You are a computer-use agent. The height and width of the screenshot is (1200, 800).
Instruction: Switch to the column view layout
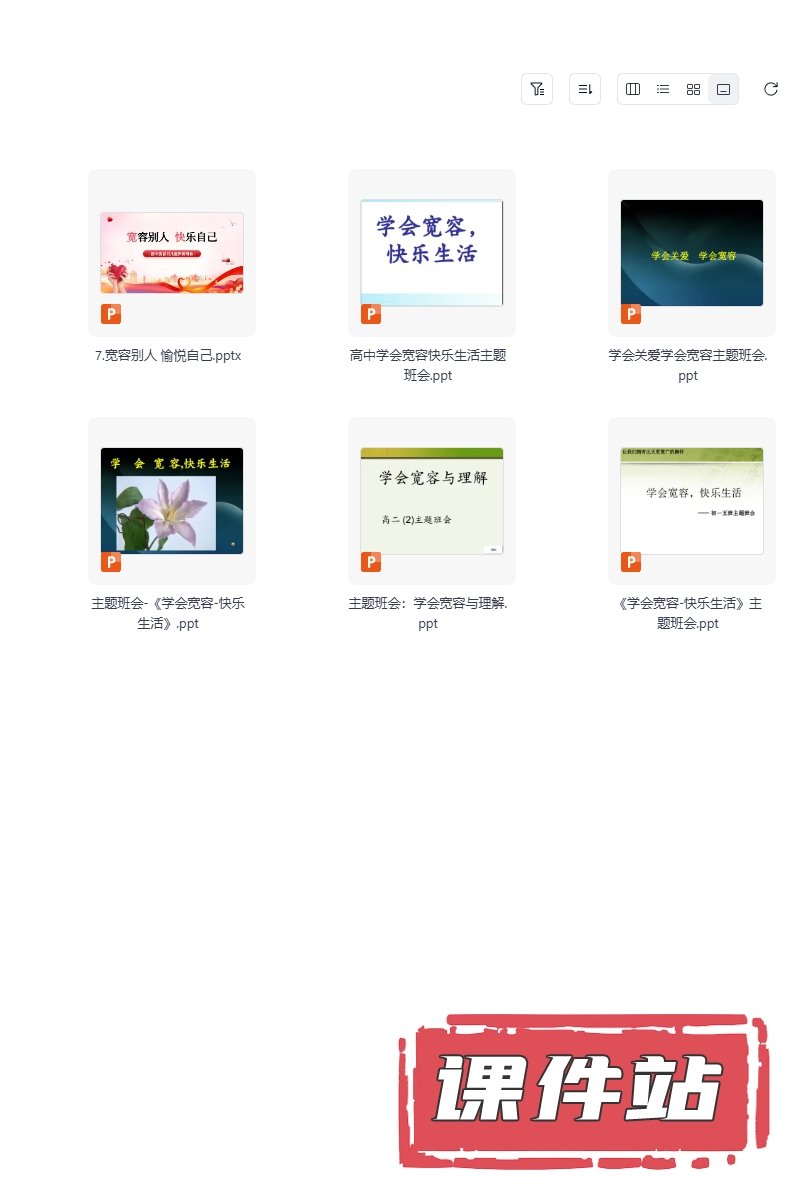(633, 89)
